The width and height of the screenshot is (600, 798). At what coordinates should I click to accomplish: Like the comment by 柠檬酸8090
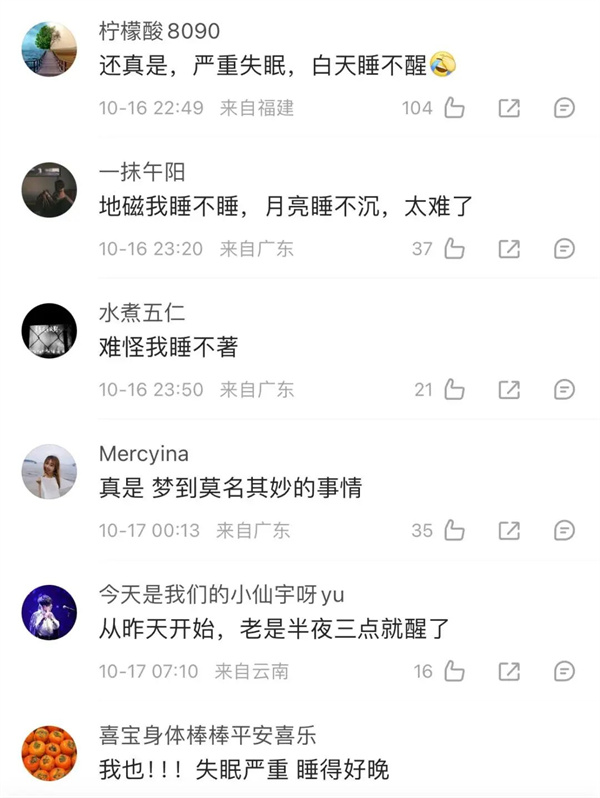tap(455, 108)
